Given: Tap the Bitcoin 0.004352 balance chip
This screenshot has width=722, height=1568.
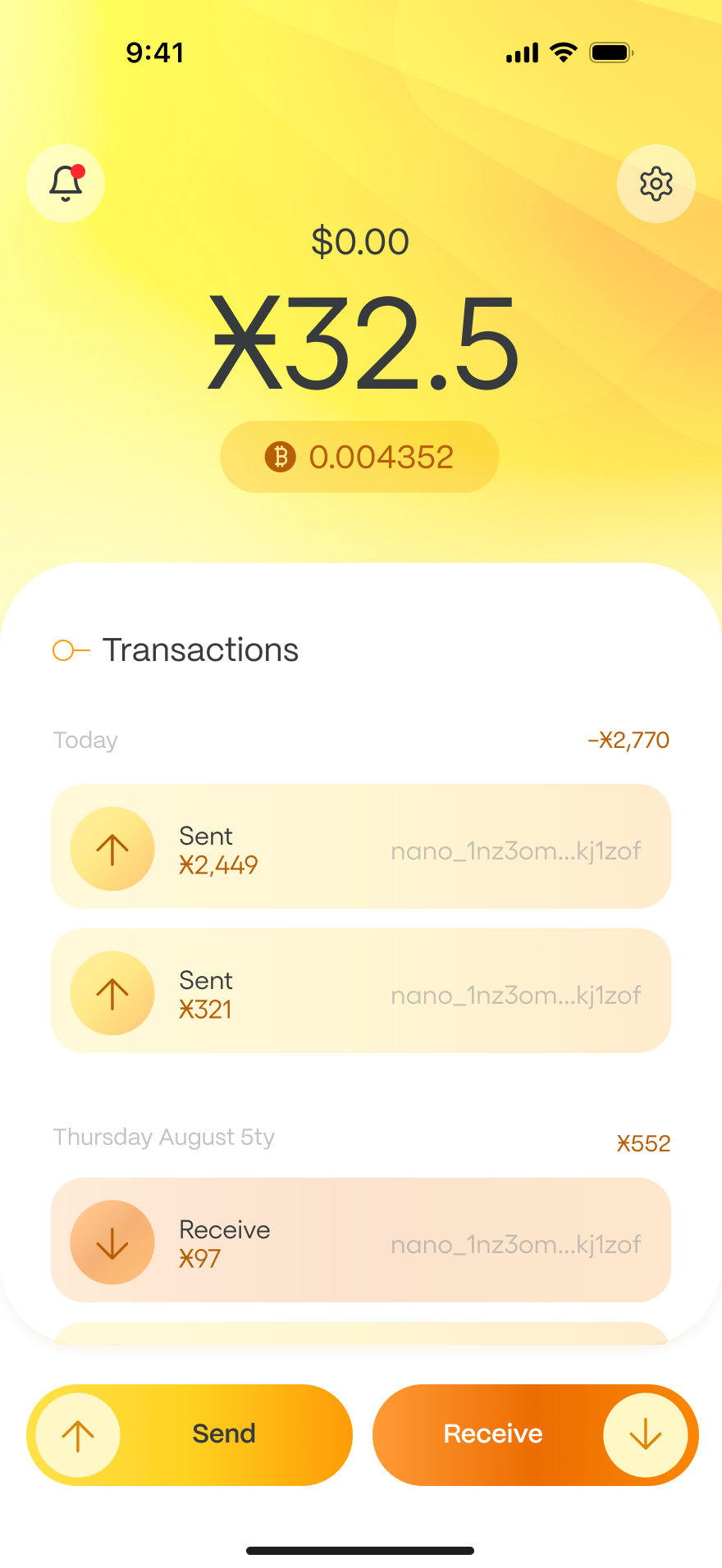Looking at the screenshot, I should coord(359,457).
